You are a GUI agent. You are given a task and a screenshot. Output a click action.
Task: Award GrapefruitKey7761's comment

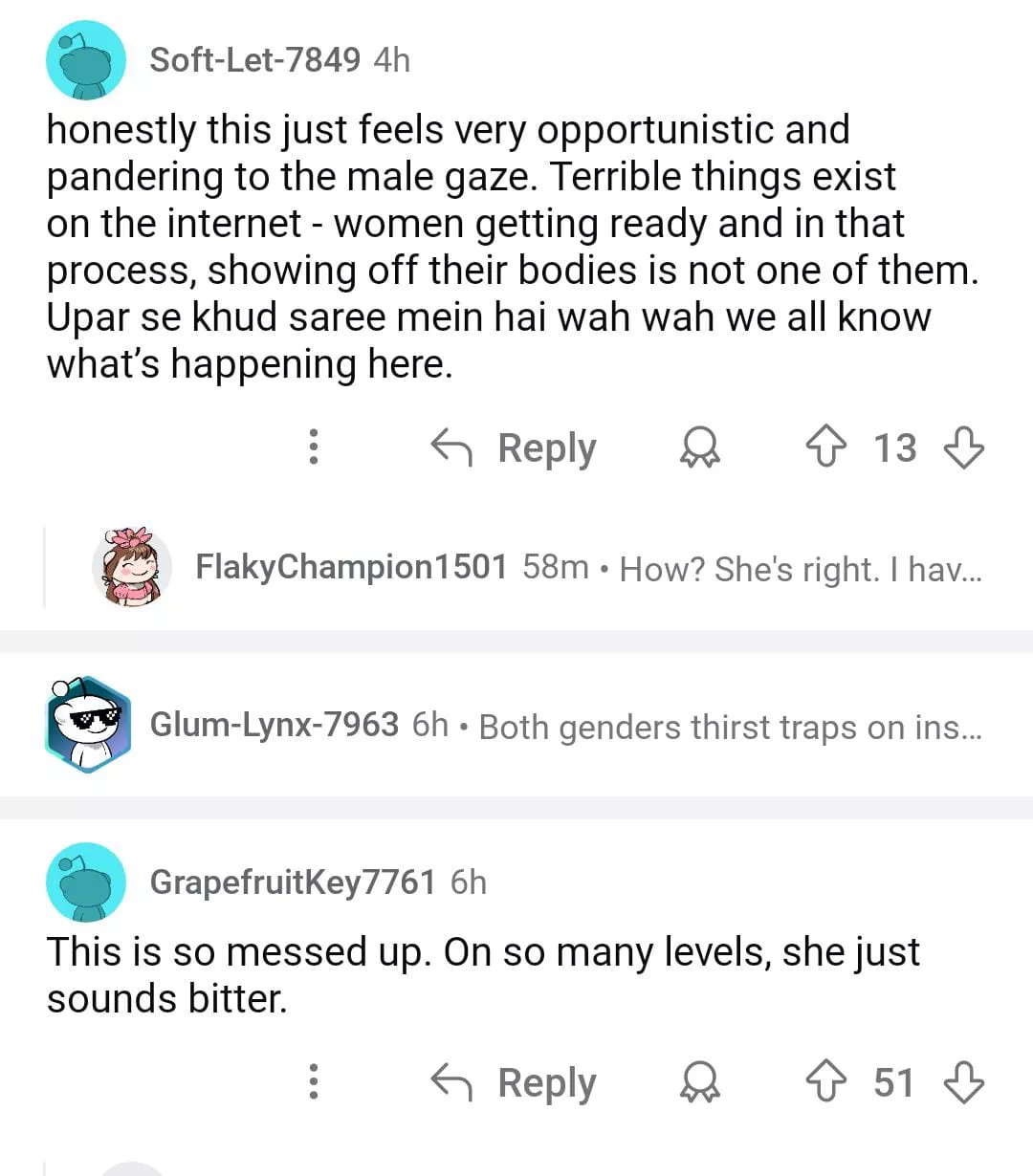point(699,1082)
